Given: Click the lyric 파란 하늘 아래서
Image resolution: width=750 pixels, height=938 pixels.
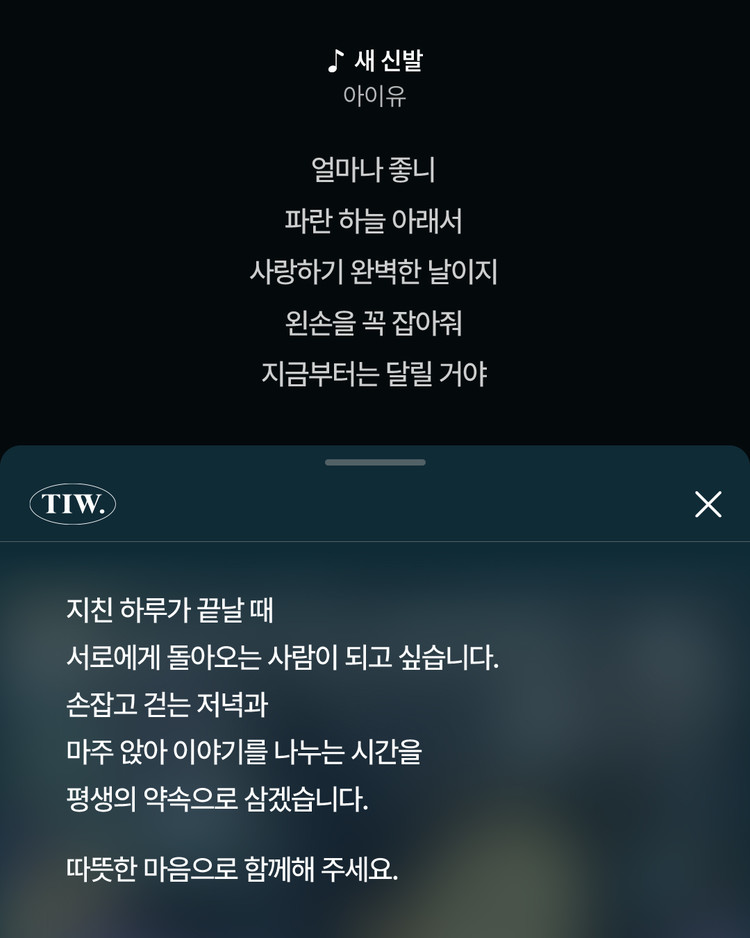Looking at the screenshot, I should click(375, 221).
